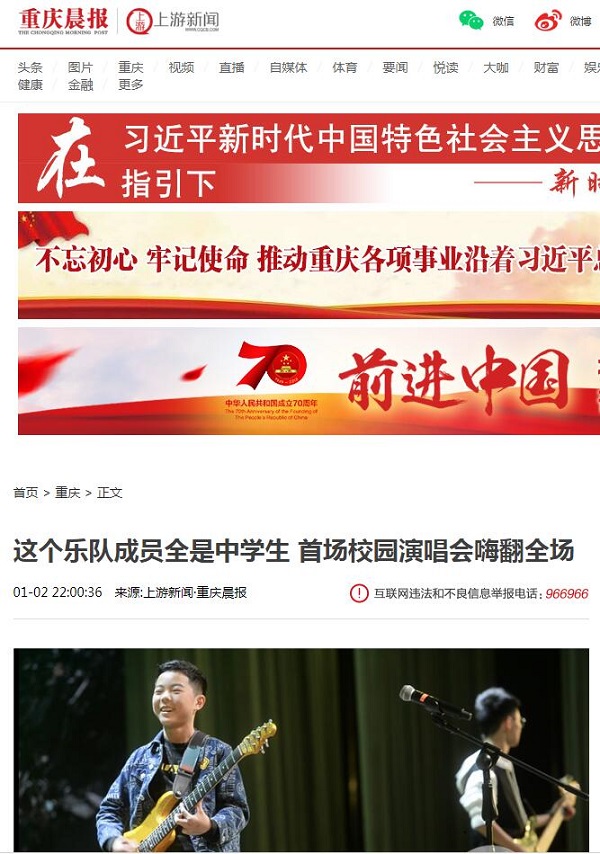Open the 不忘初心 牢记使命 banner
This screenshot has width=600, height=854.
[x=309, y=265]
